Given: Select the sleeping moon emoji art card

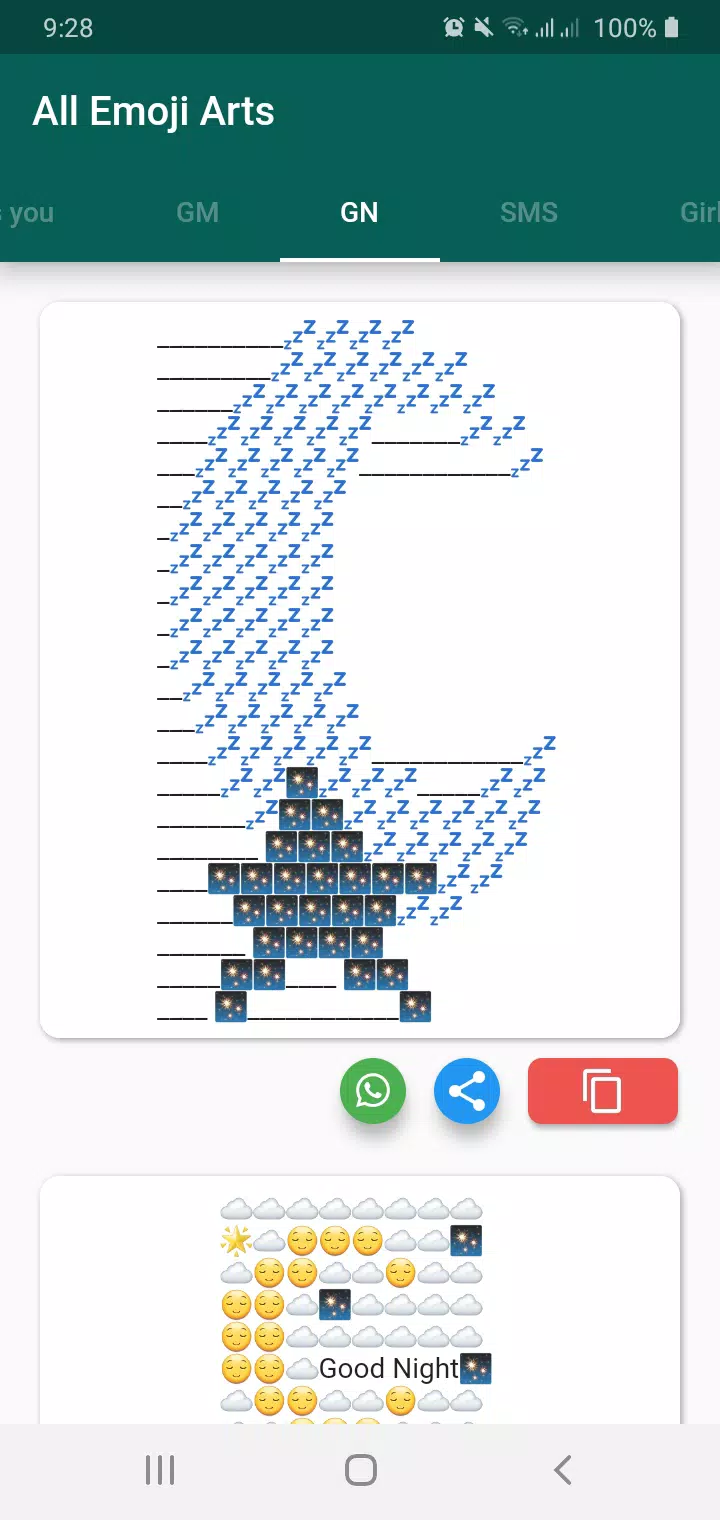Looking at the screenshot, I should (360, 665).
